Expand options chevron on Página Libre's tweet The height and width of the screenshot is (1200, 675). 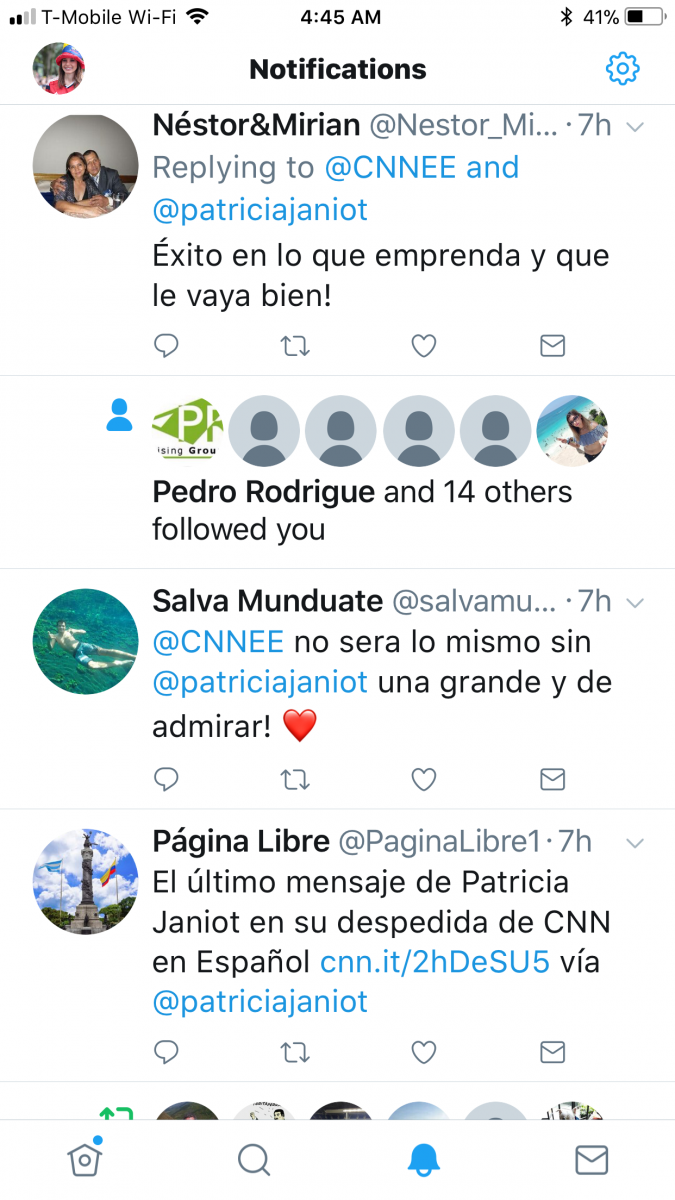coord(635,843)
